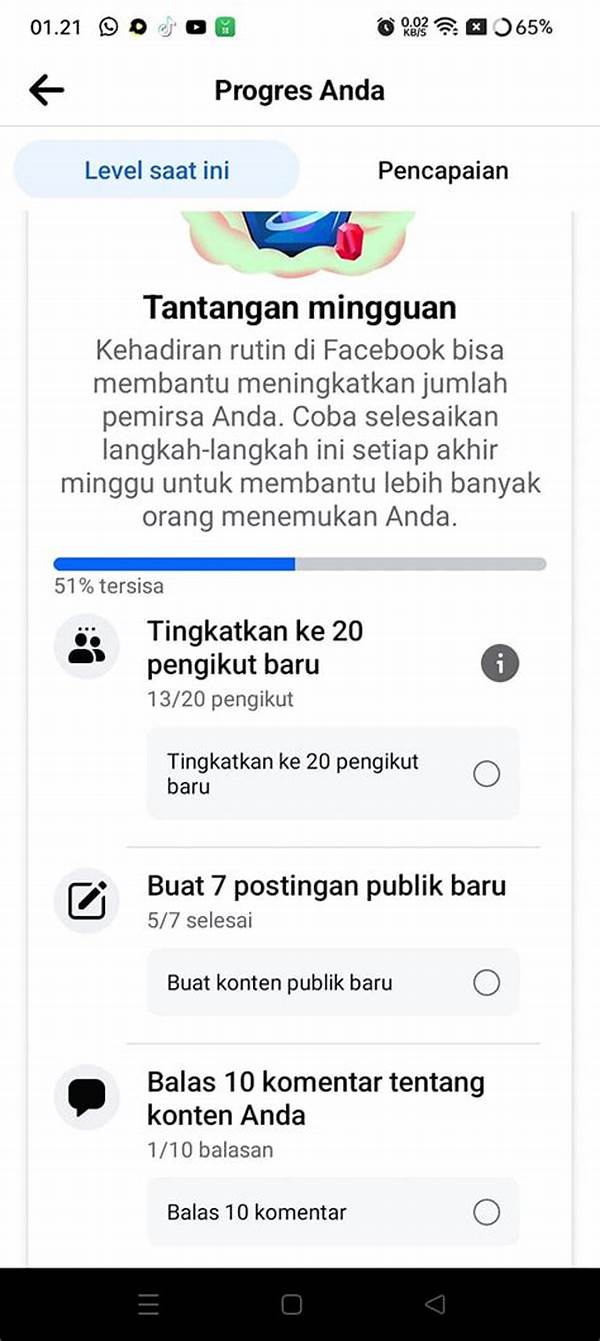This screenshot has width=600, height=1341.
Task: Open the Balas 10 komentar row
Action: tap(333, 1212)
